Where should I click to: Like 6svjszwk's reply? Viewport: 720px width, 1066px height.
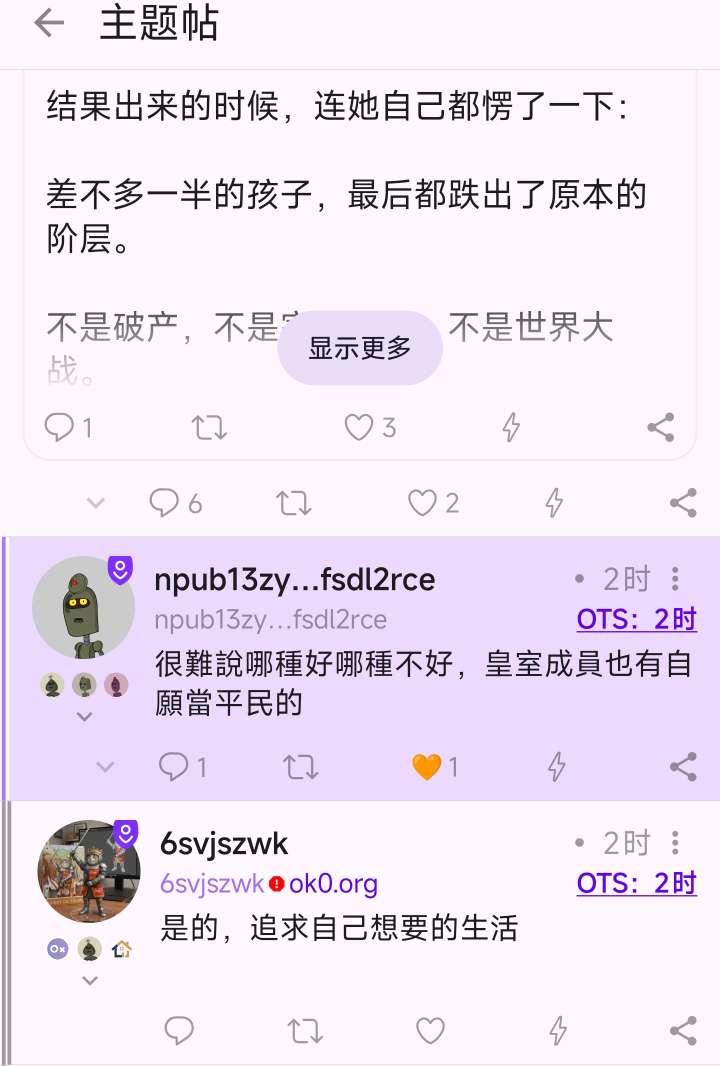pos(430,1030)
